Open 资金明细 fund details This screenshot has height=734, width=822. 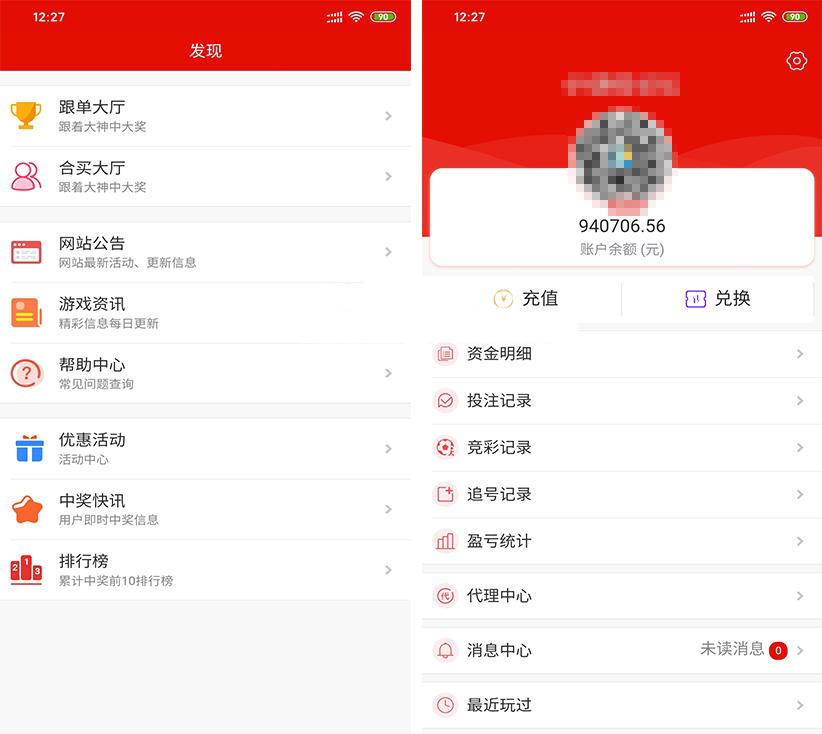[620, 354]
